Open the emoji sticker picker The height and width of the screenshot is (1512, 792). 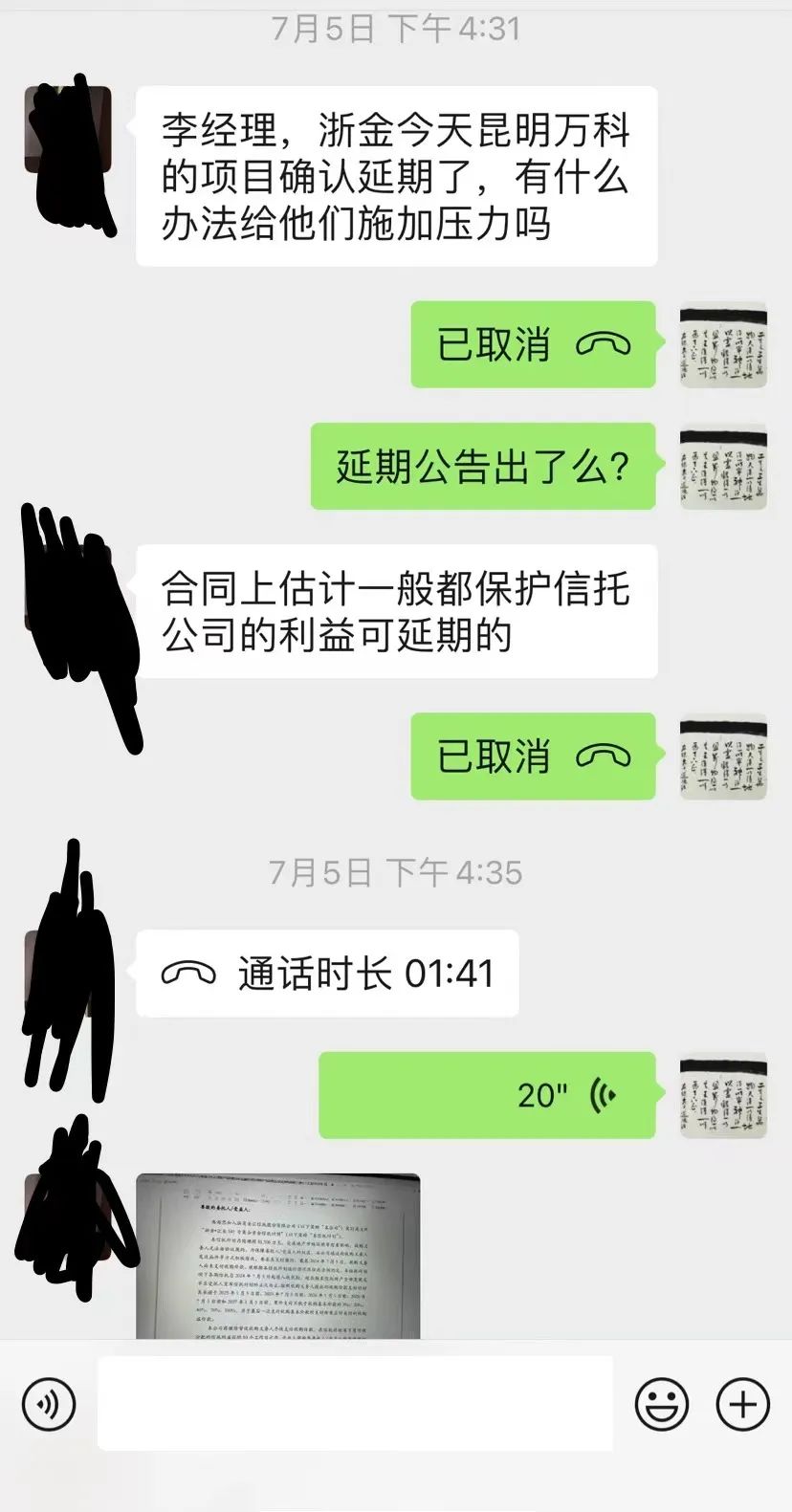[661, 1404]
